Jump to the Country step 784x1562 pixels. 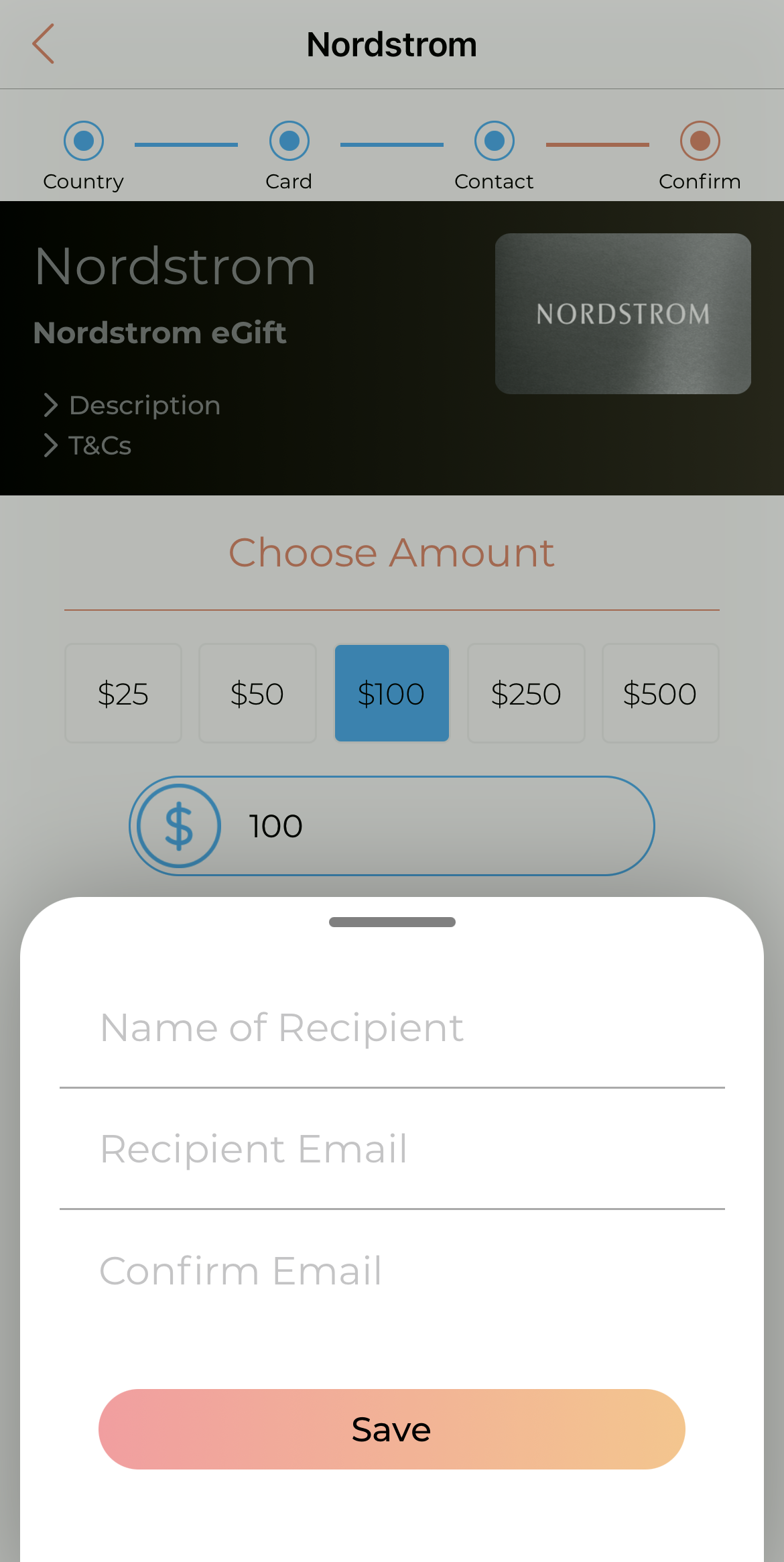84,156
